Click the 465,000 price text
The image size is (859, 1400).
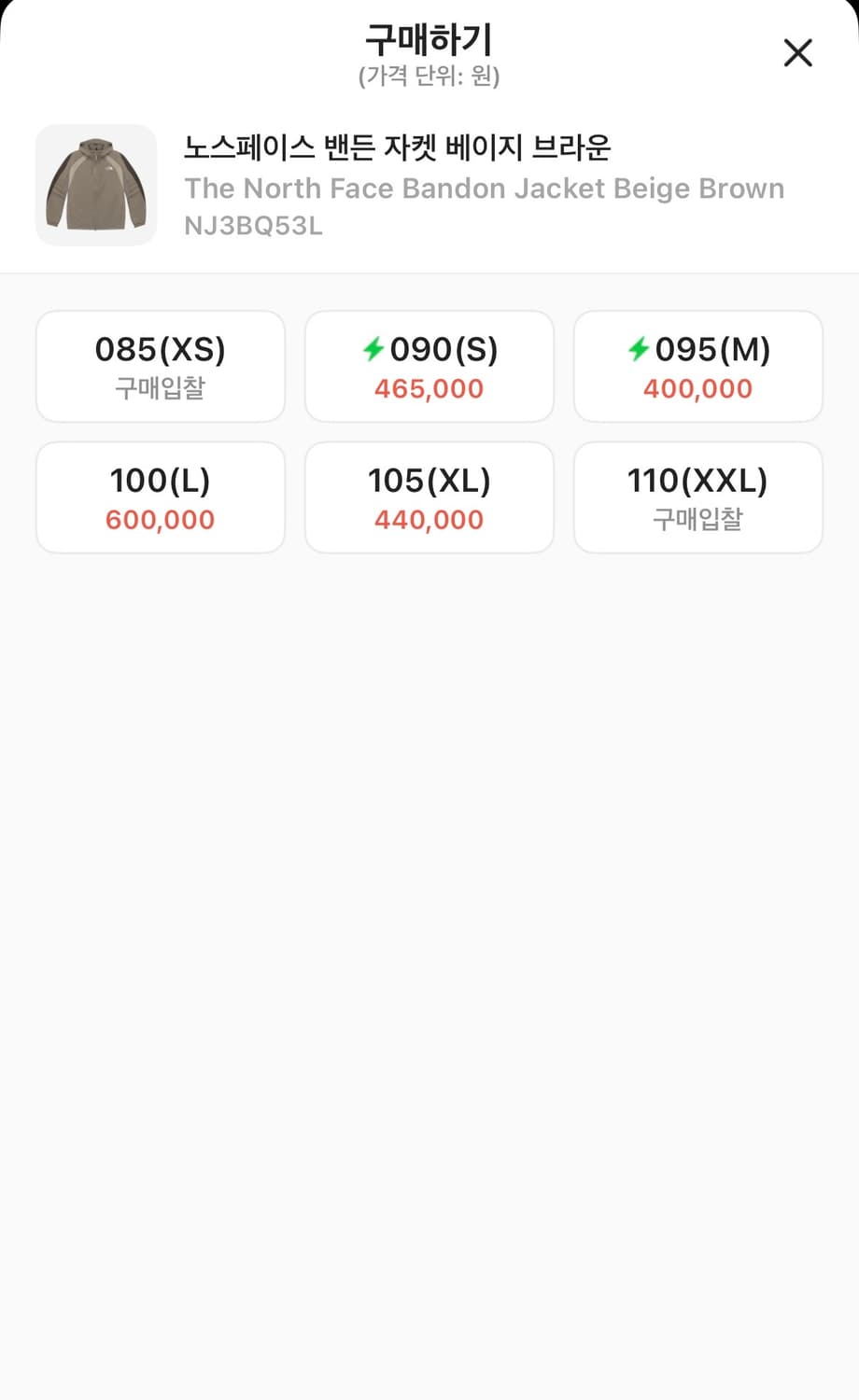(429, 389)
